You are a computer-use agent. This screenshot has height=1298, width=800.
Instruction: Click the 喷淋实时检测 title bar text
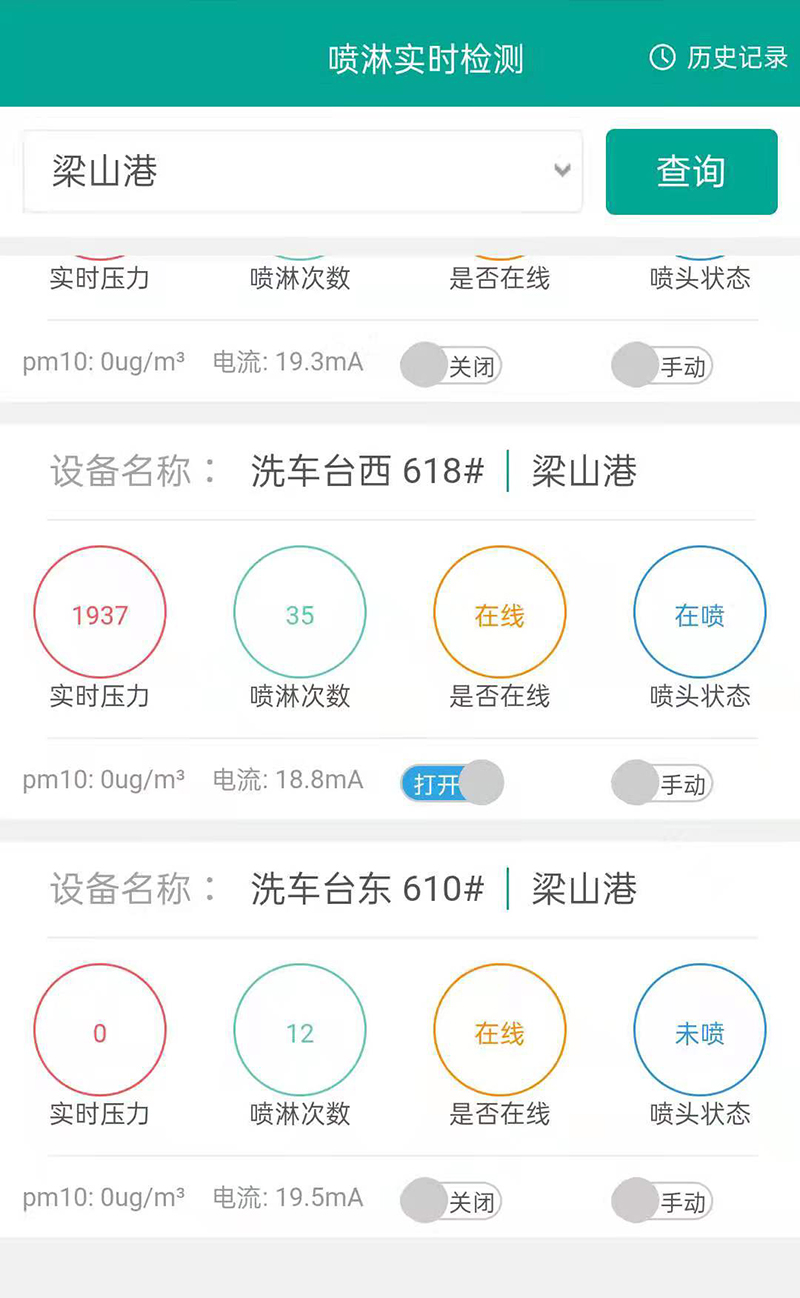[427, 57]
